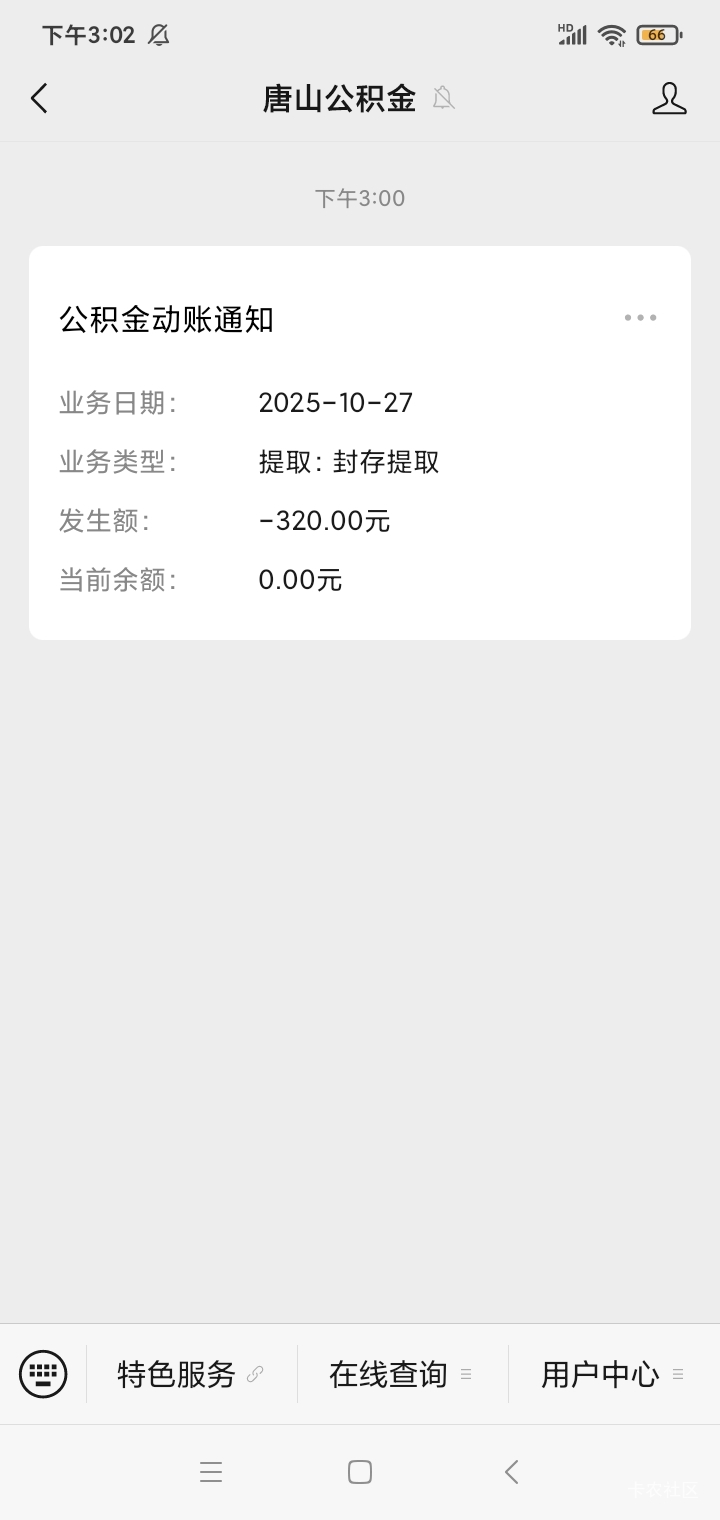Switch to keyboard input mode
The width and height of the screenshot is (720, 1520).
[x=43, y=1374]
